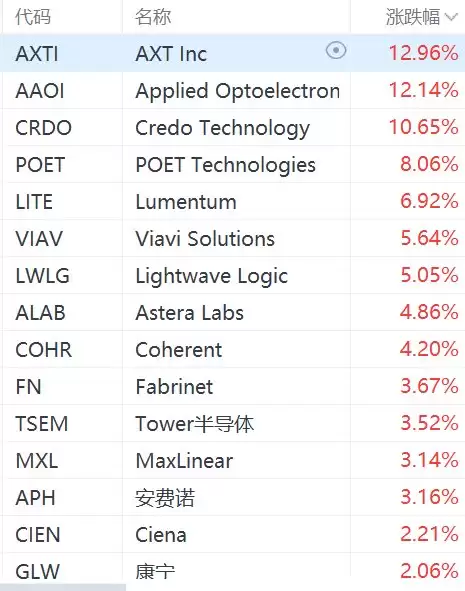Viewport: 465px width, 591px height.
Task: Open the Lumentum LITE row
Action: pyautogui.click(x=232, y=201)
